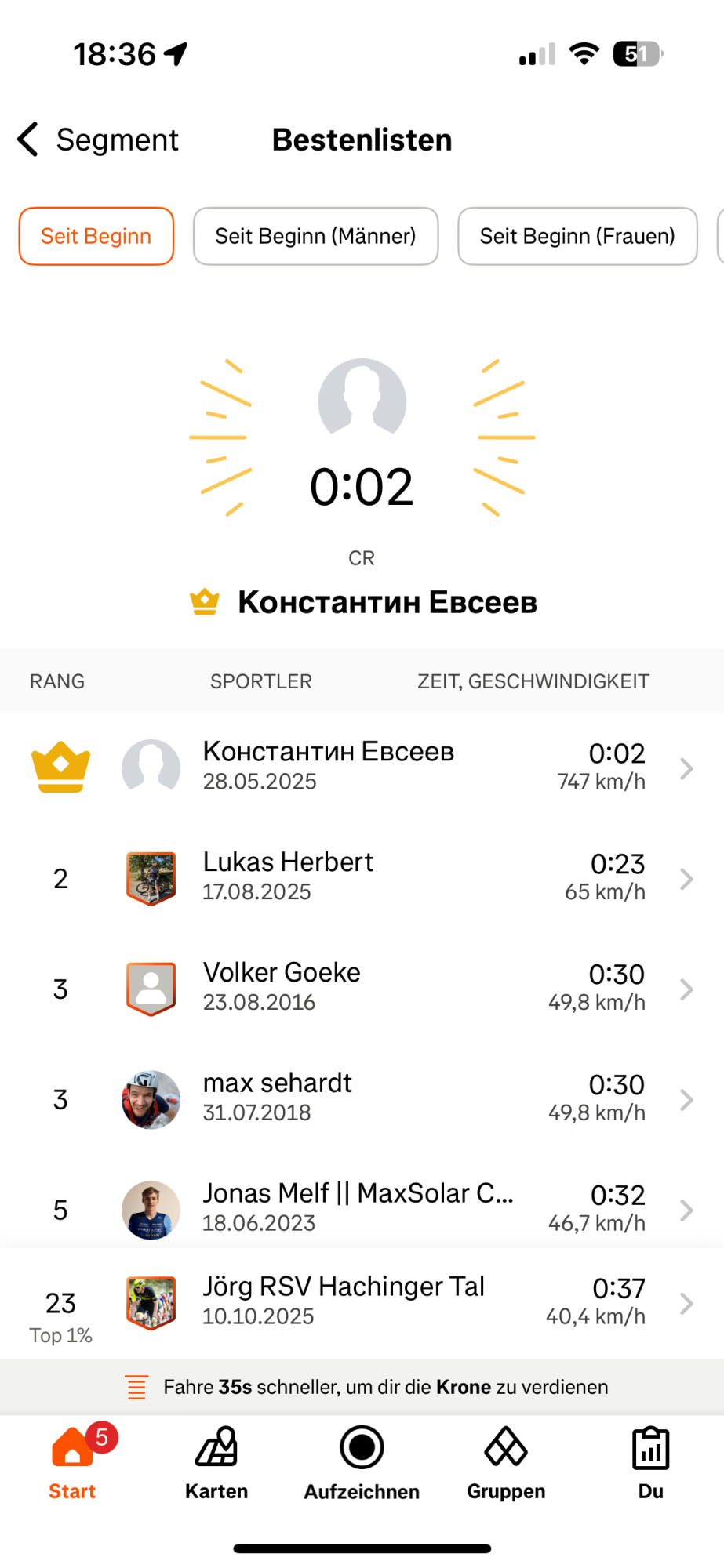Filter by Seit Beginn (Frauen)

pos(577,236)
